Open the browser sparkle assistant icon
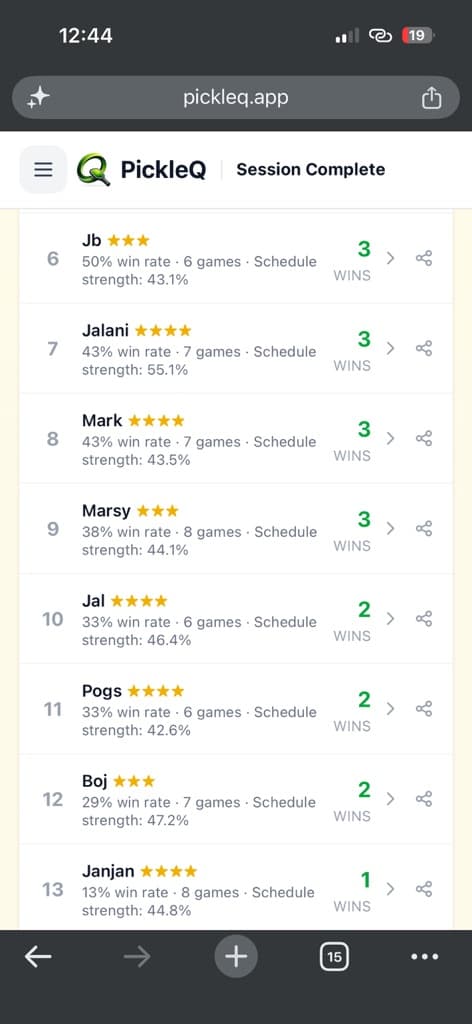Viewport: 472px width, 1024px height. [38, 98]
